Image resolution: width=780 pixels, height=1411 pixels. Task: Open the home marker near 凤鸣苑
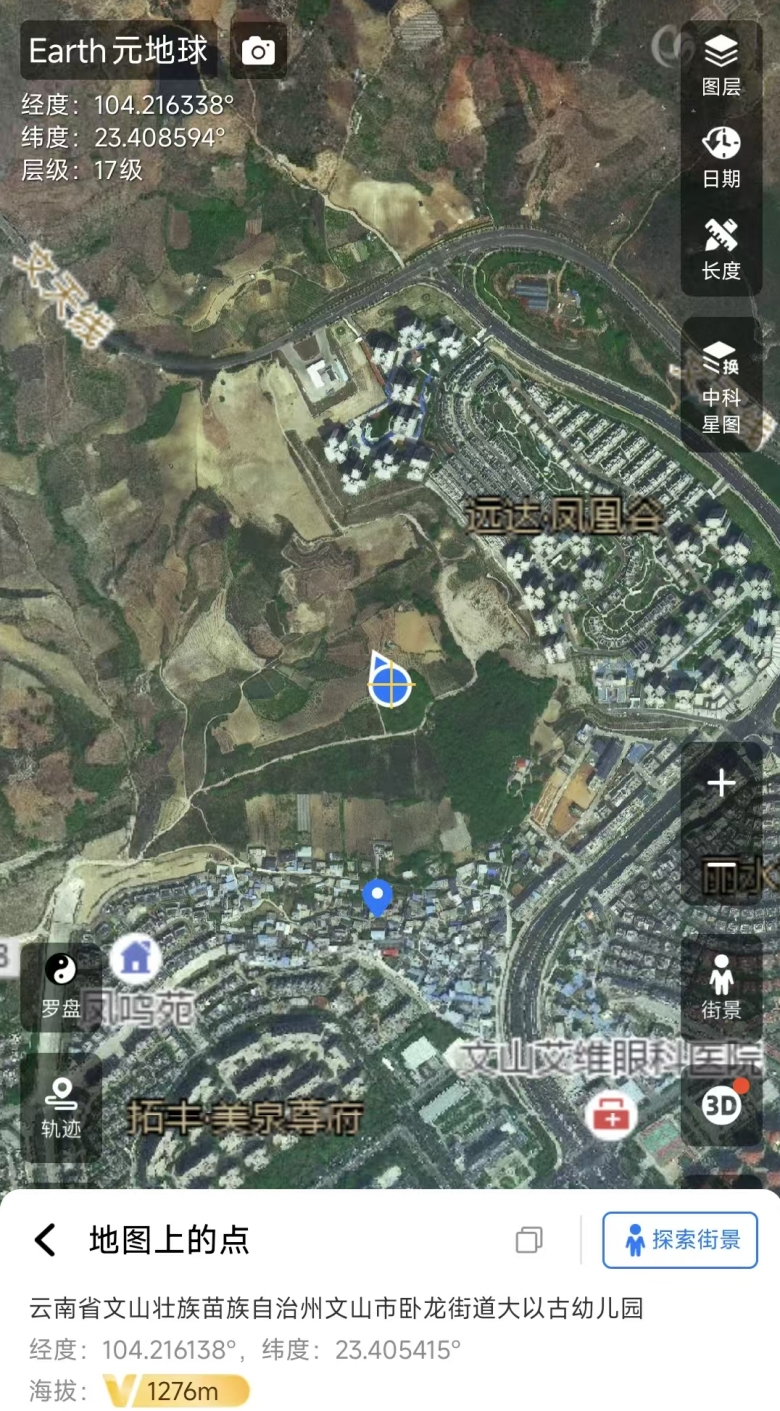[135, 958]
